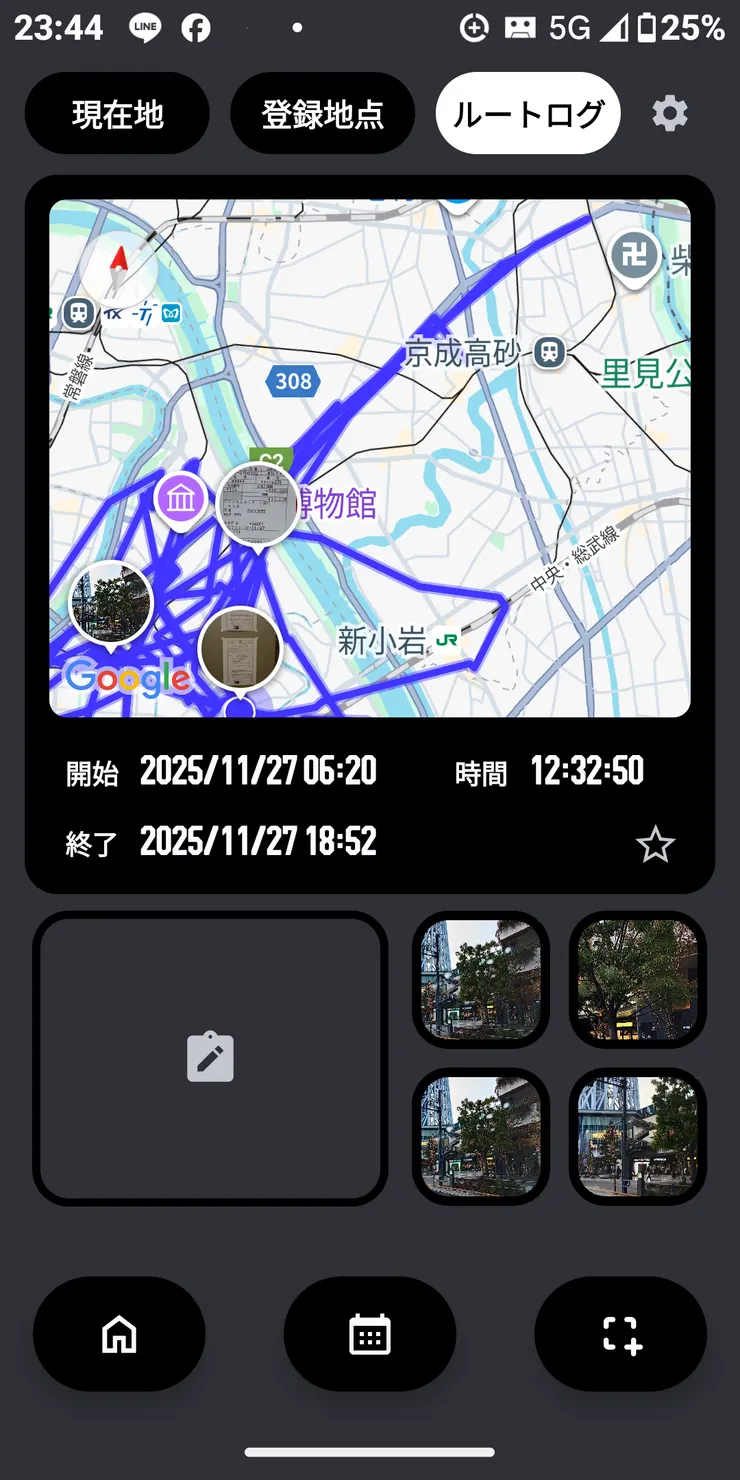
Task: Toggle the favorite star for this route log
Action: coord(656,845)
